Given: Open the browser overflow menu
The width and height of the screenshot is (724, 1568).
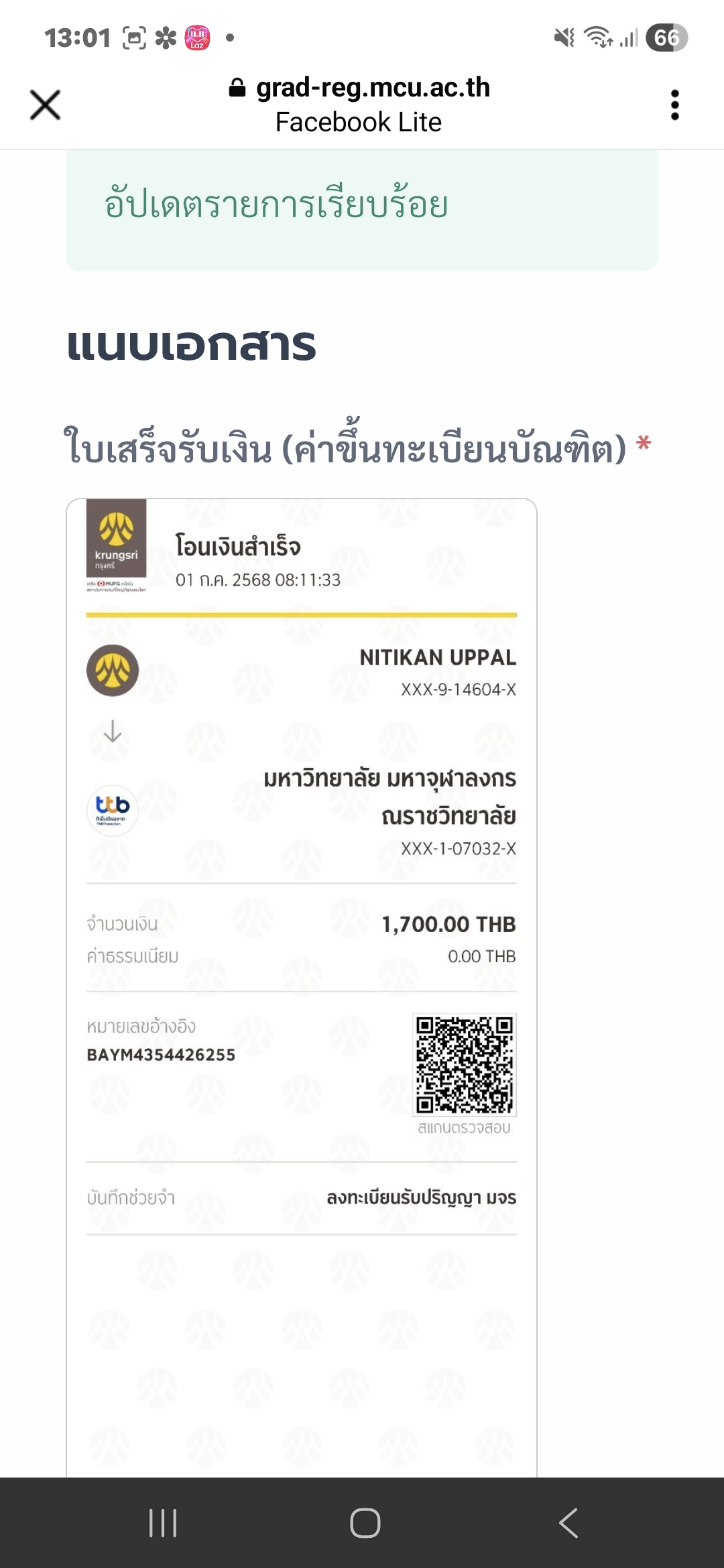Looking at the screenshot, I should point(674,105).
